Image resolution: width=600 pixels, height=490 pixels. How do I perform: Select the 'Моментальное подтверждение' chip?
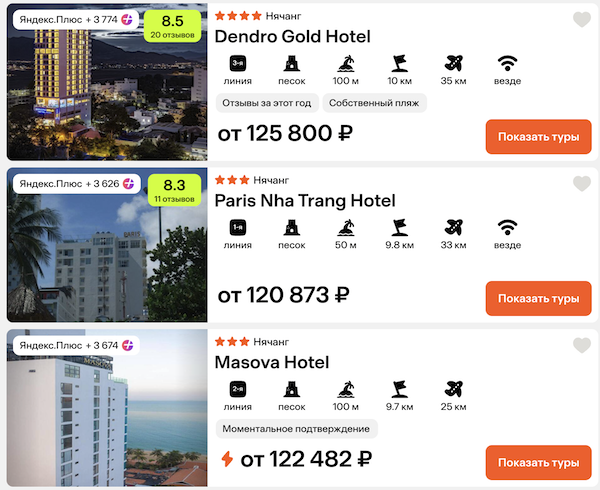coord(298,429)
